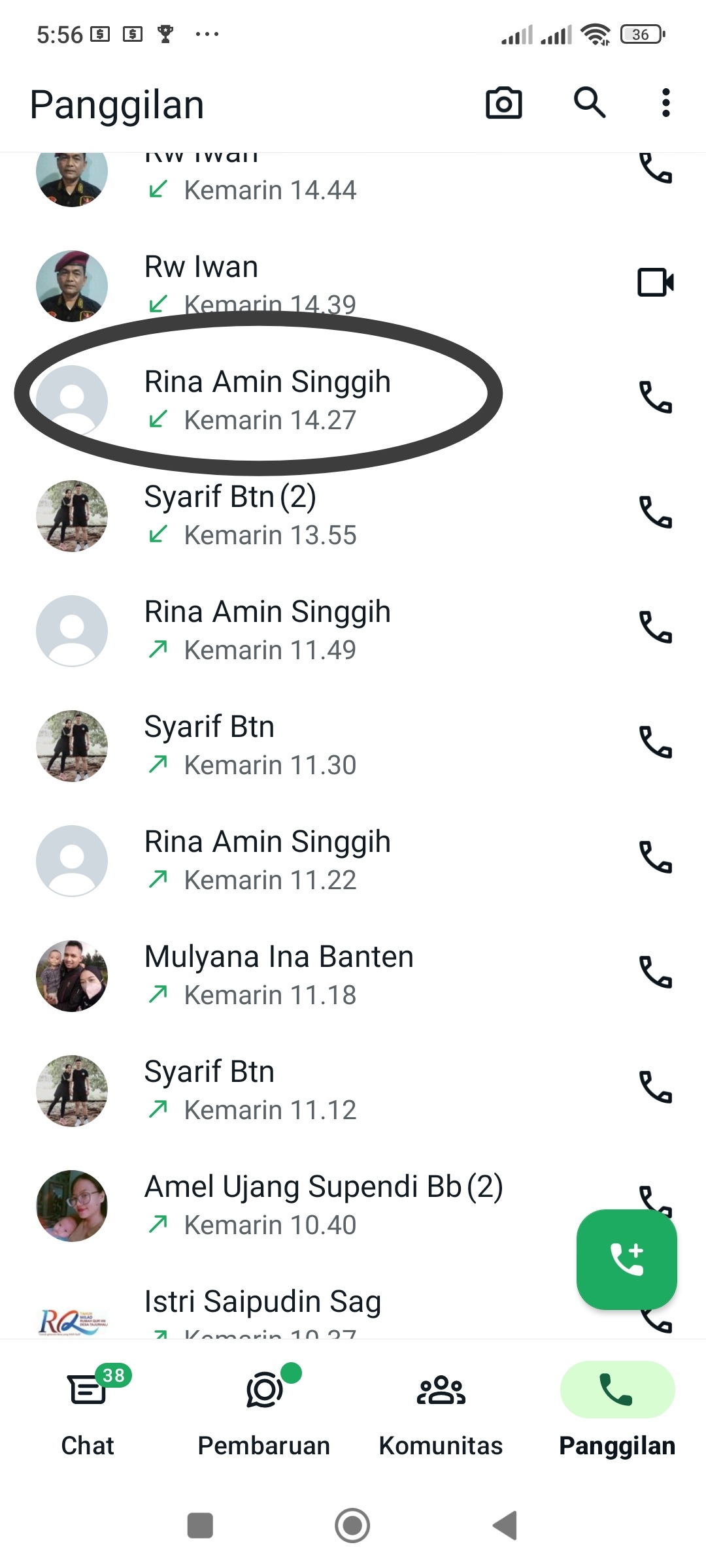Open the camera from the top bar
This screenshot has height=1568, width=706.
tap(503, 103)
